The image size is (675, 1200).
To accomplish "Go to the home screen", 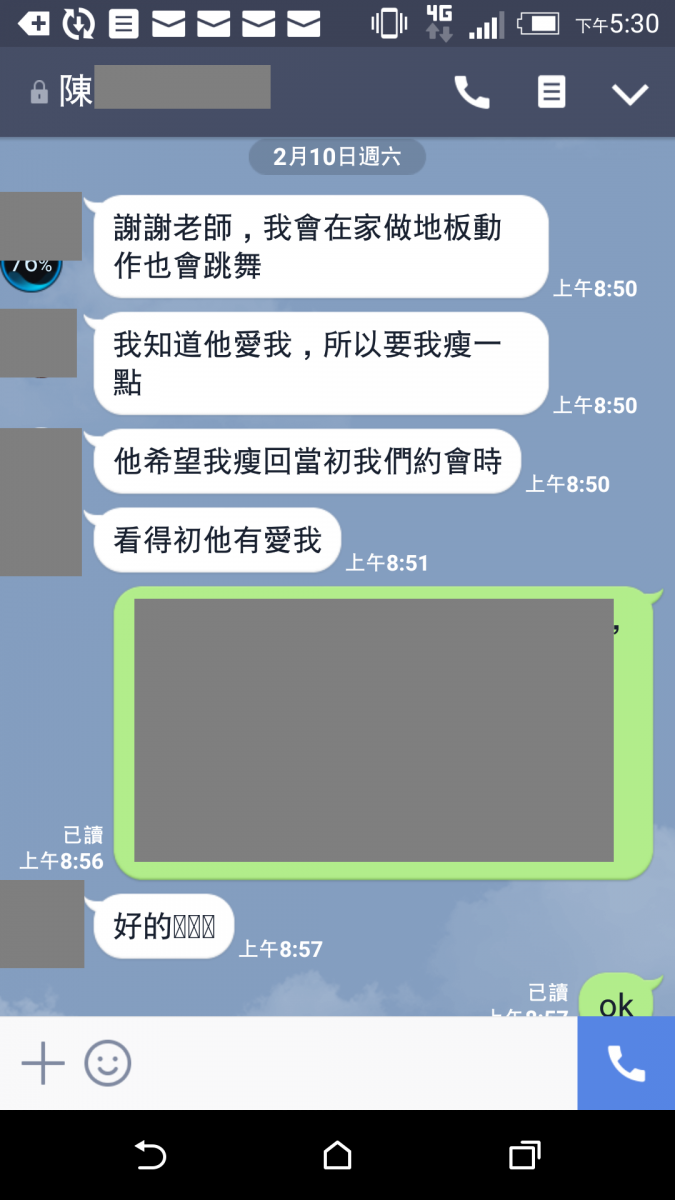I will [338, 1156].
